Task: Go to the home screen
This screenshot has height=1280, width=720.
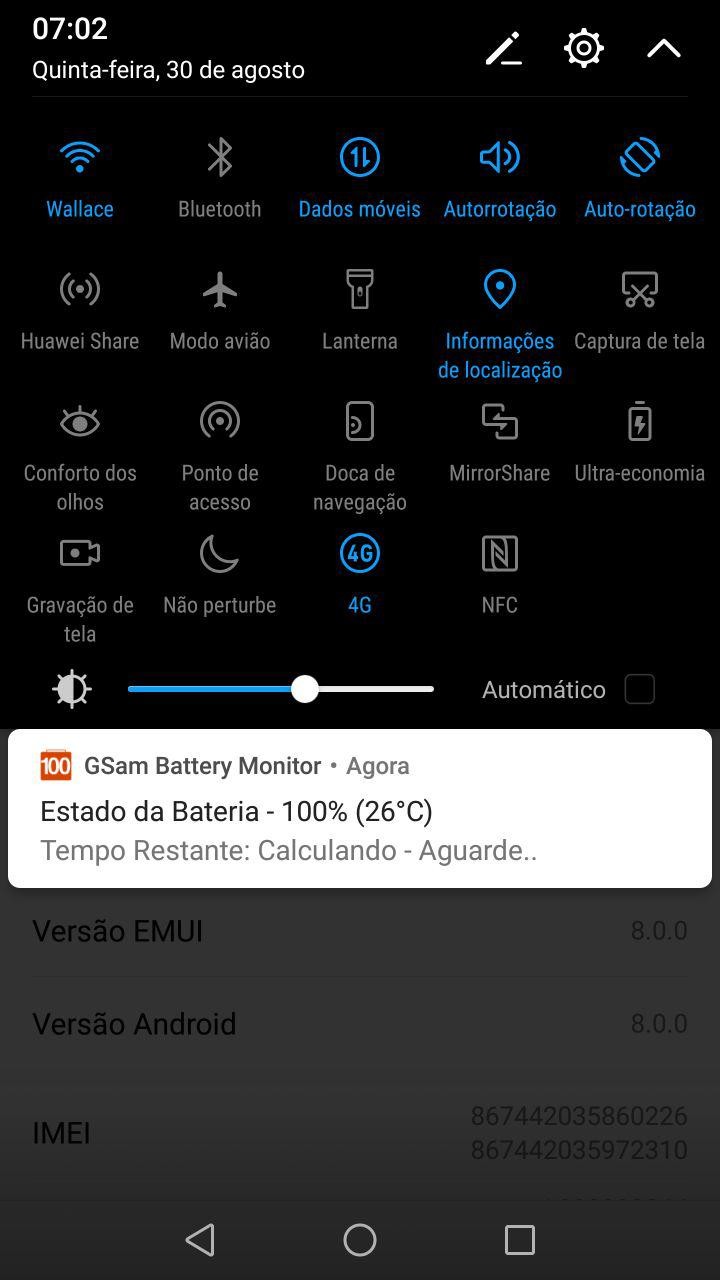Action: [360, 1240]
